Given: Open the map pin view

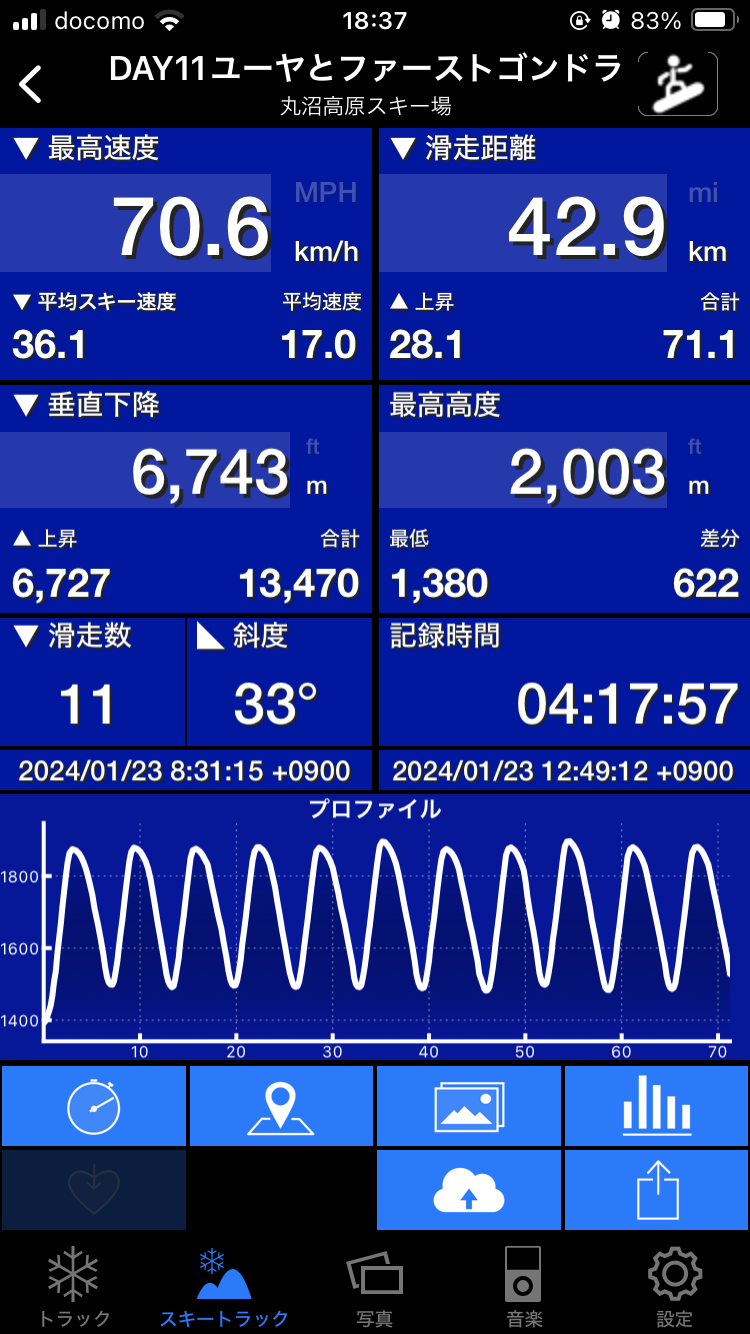Looking at the screenshot, I should pos(281,1106).
